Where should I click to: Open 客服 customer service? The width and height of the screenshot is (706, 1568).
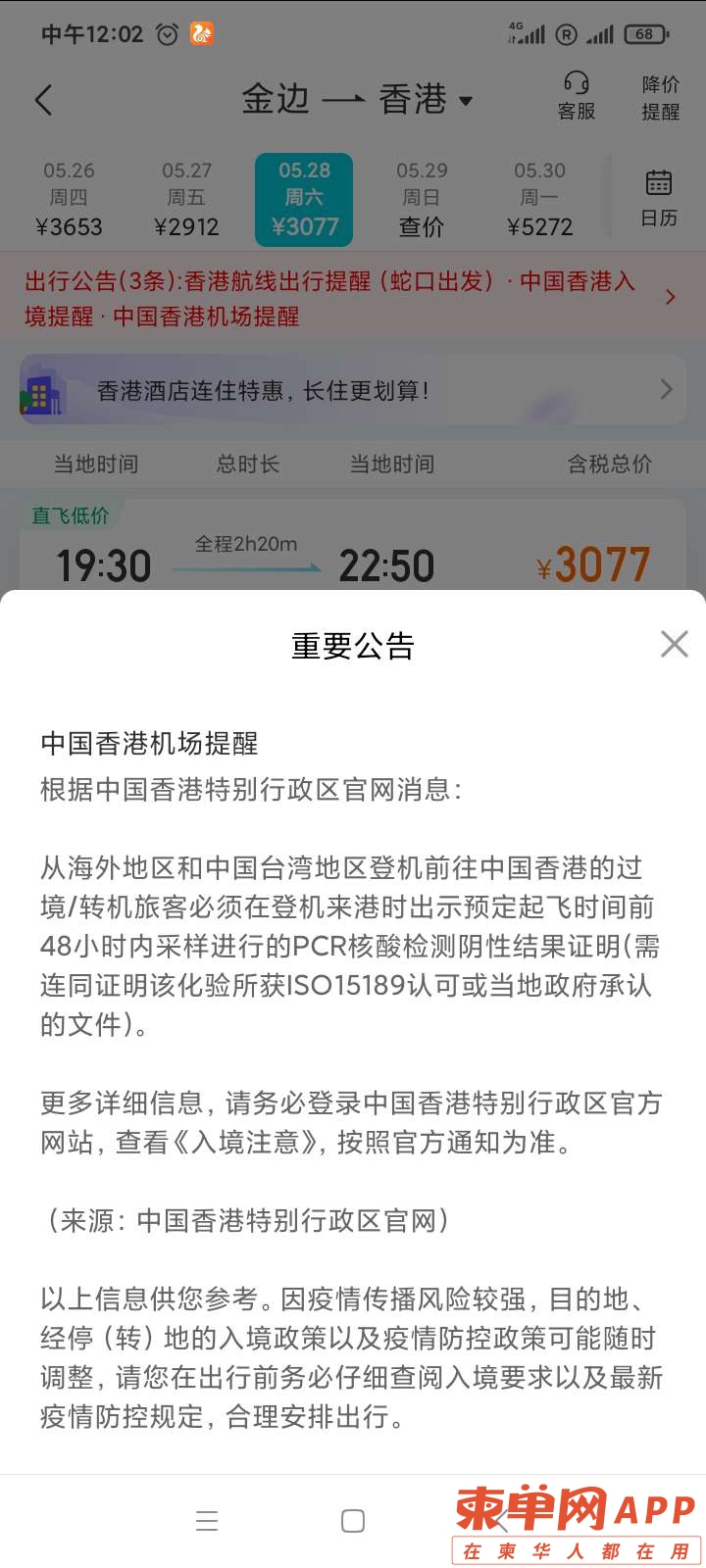577,97
